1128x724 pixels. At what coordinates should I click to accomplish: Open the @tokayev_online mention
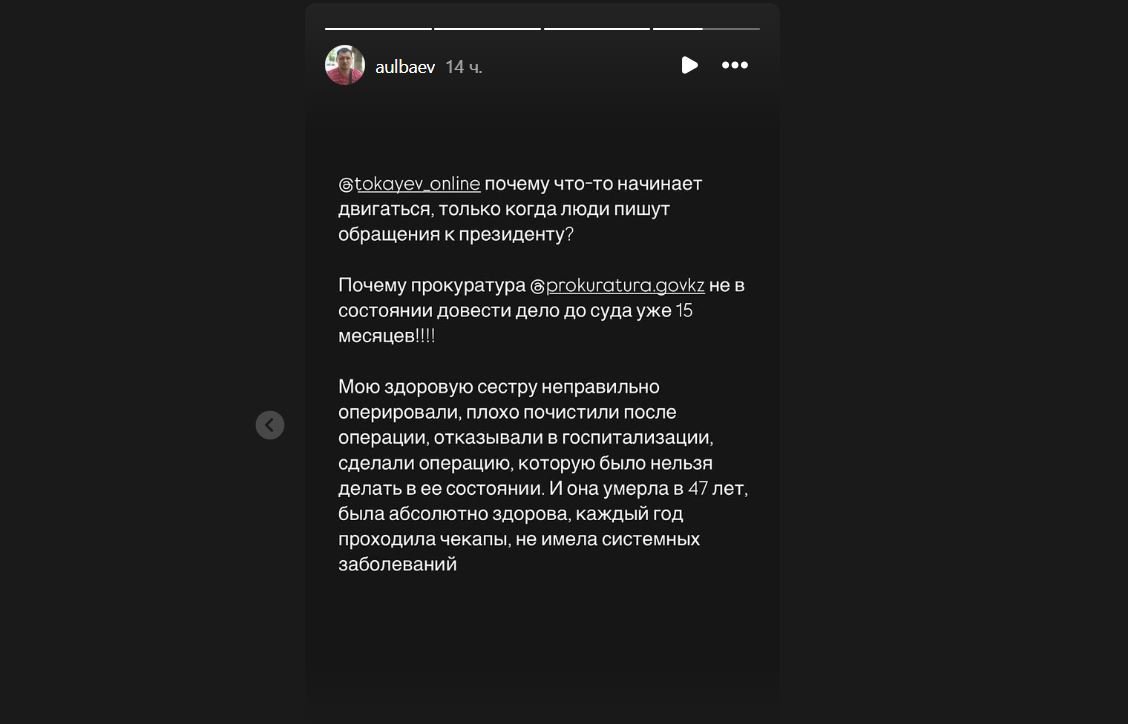click(410, 184)
